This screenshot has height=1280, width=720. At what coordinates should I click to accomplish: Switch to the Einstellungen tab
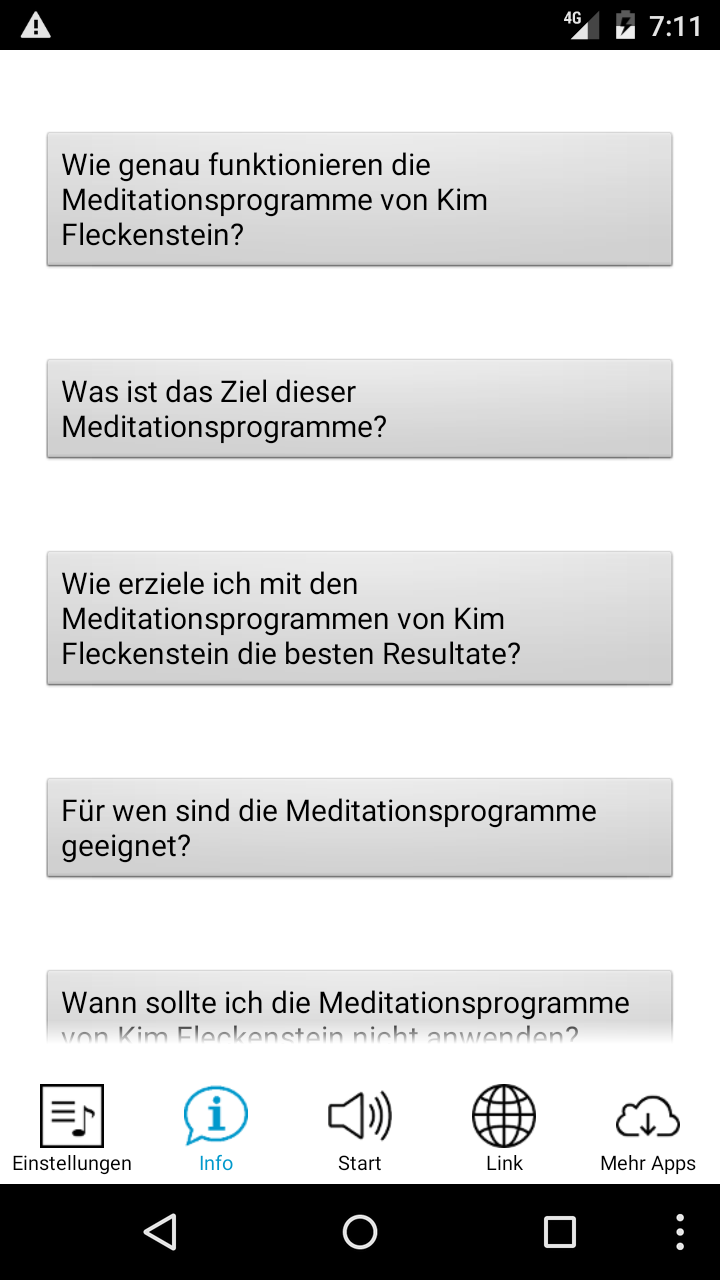click(x=72, y=1128)
